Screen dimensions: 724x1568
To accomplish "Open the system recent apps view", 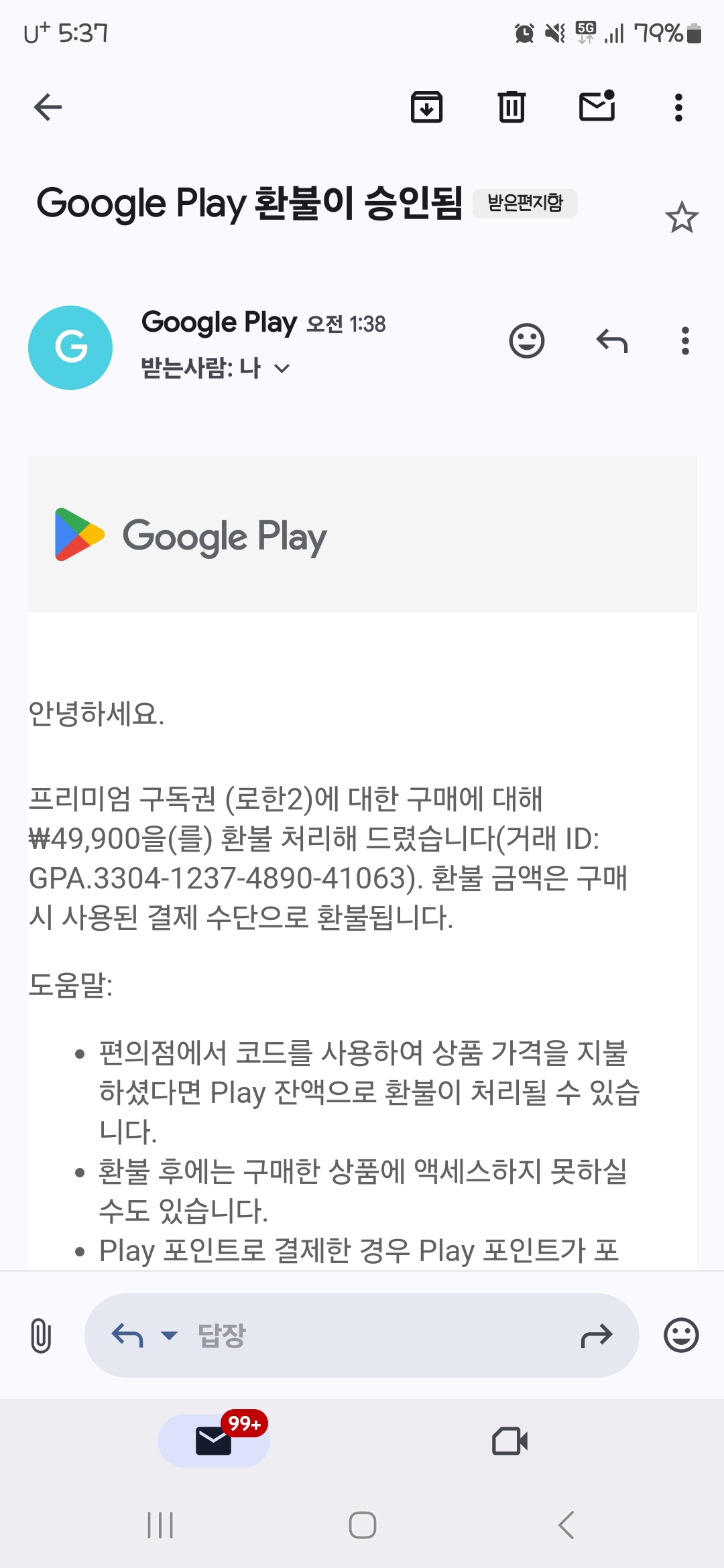I will click(160, 1525).
